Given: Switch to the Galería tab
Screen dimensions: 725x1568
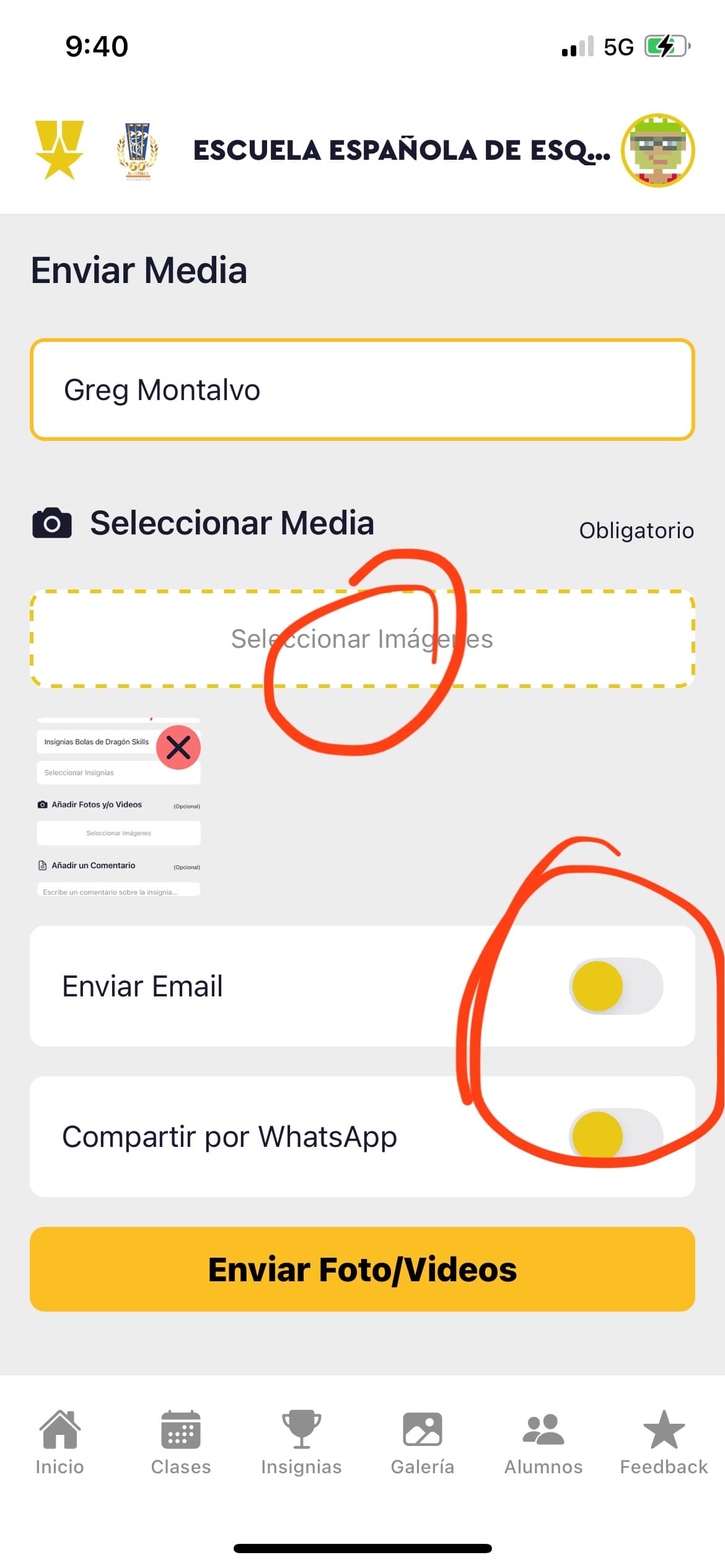Looking at the screenshot, I should (x=422, y=1443).
